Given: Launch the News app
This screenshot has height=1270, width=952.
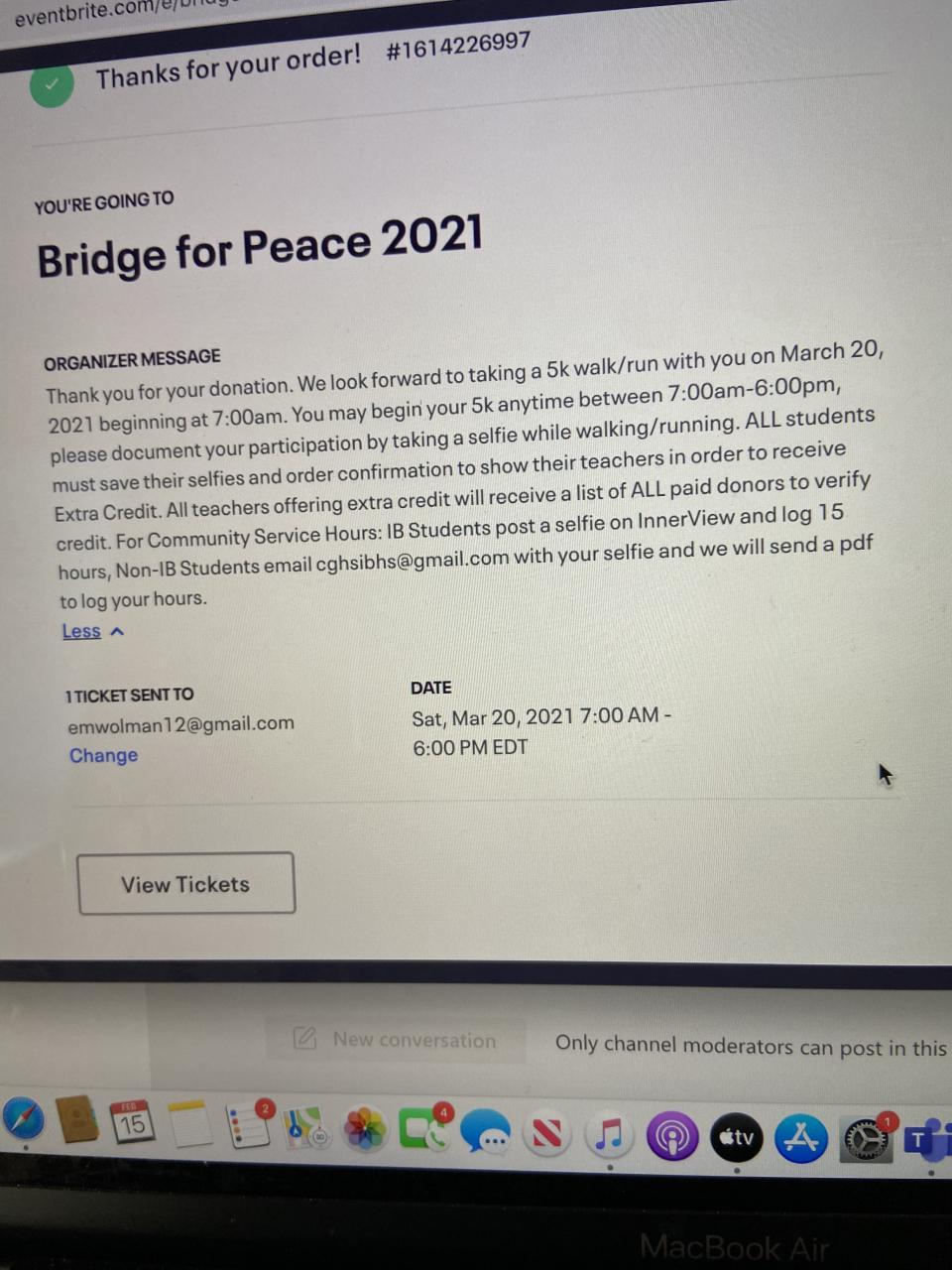Looking at the screenshot, I should pyautogui.click(x=547, y=1134).
